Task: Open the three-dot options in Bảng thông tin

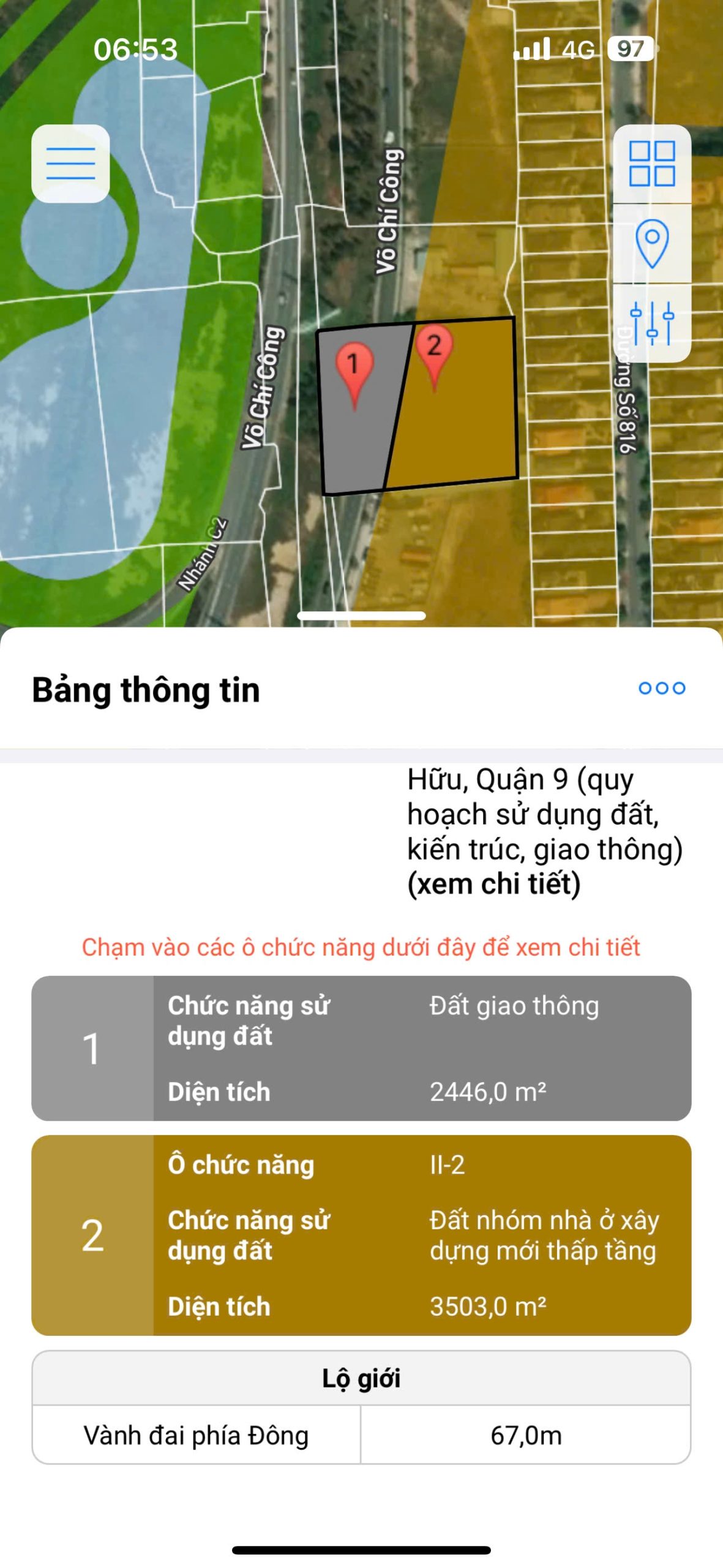Action: click(x=662, y=688)
